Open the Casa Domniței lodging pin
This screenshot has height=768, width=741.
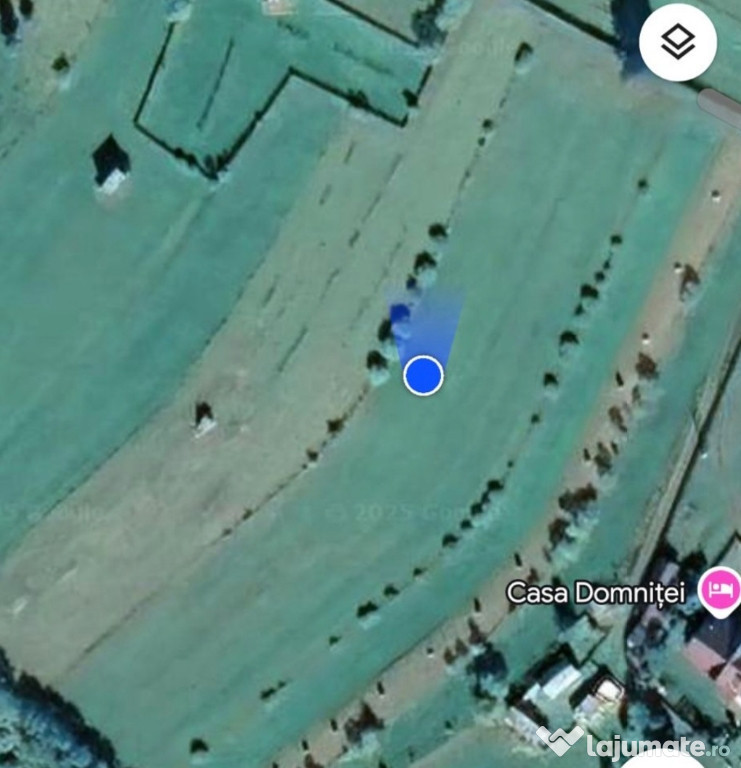721,589
